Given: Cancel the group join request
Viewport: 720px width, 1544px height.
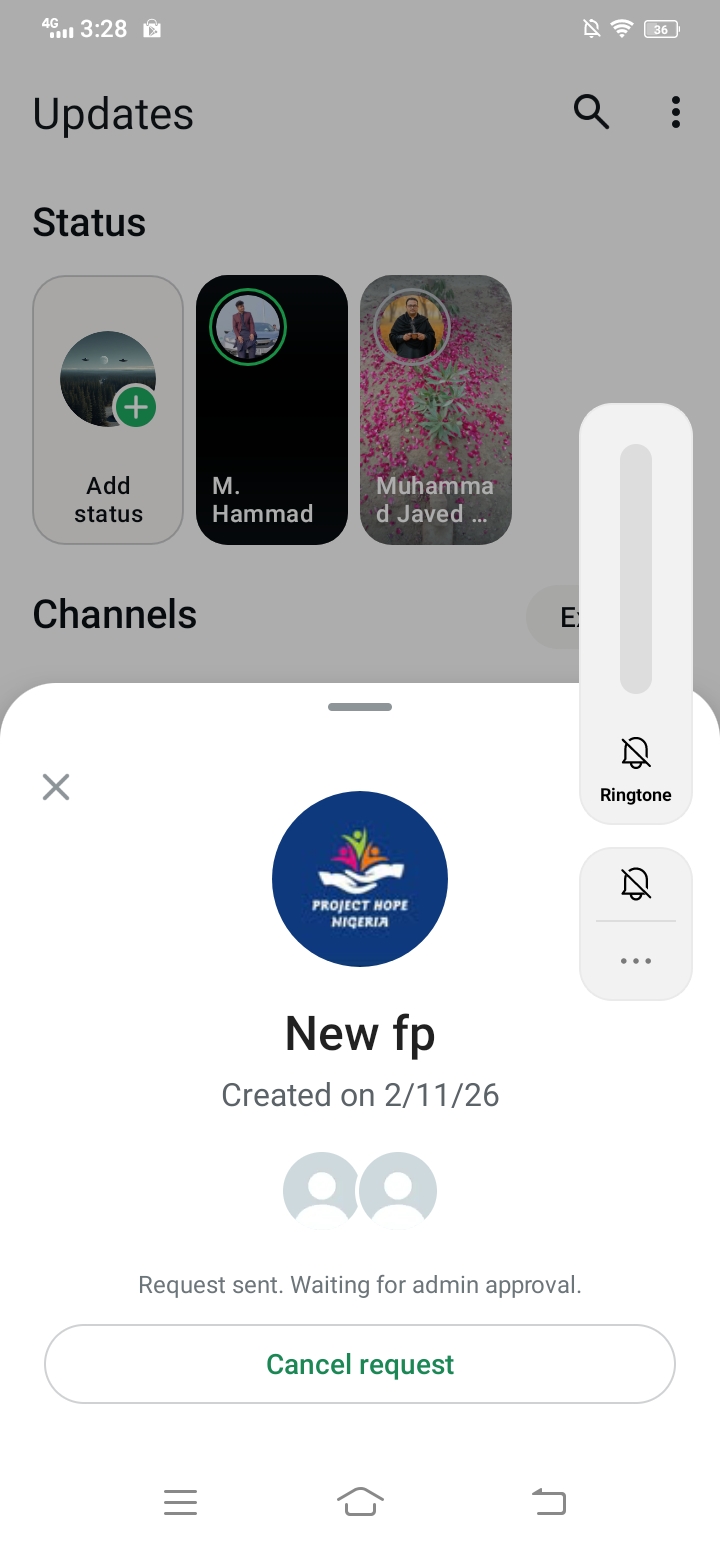Looking at the screenshot, I should 360,1364.
